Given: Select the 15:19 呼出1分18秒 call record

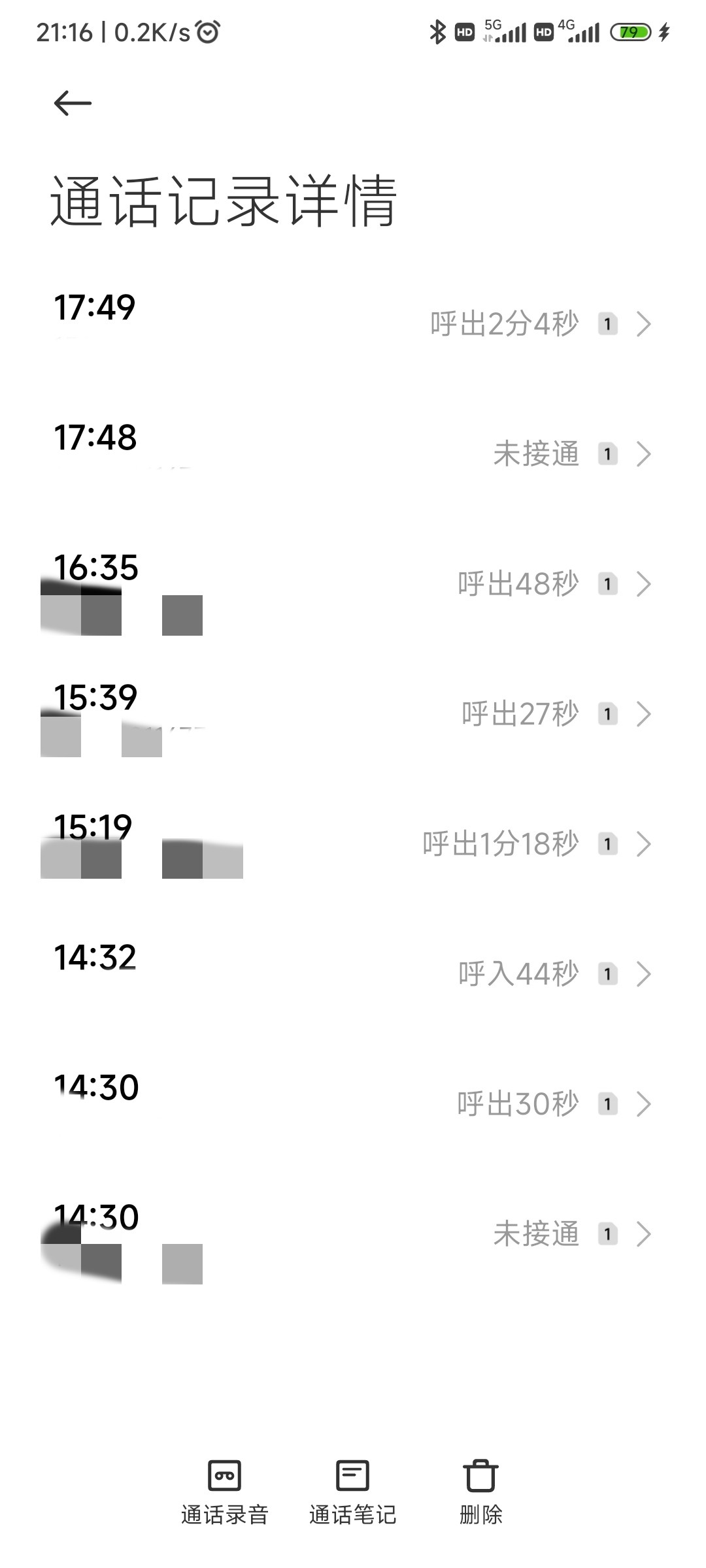Looking at the screenshot, I should point(353,844).
